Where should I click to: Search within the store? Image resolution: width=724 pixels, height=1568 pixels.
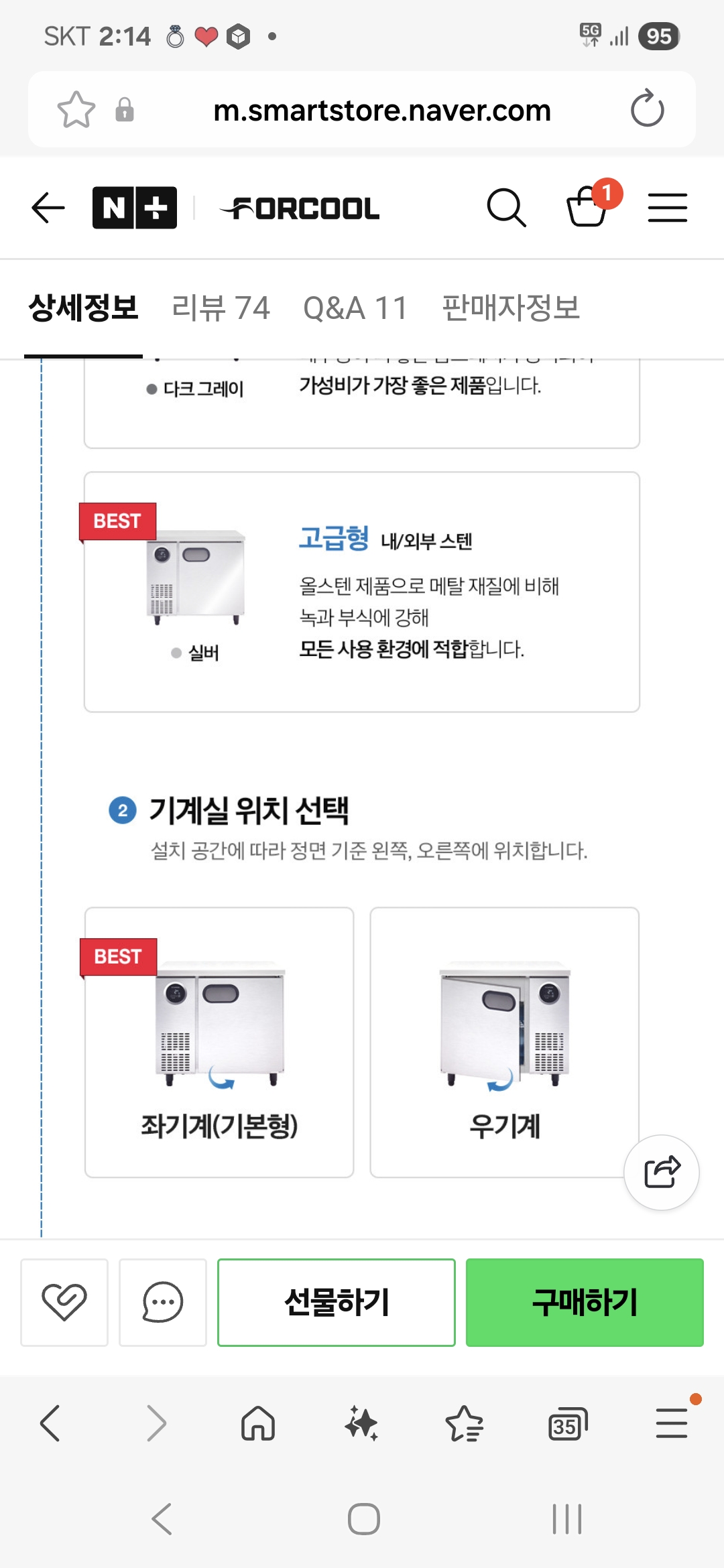coord(506,208)
